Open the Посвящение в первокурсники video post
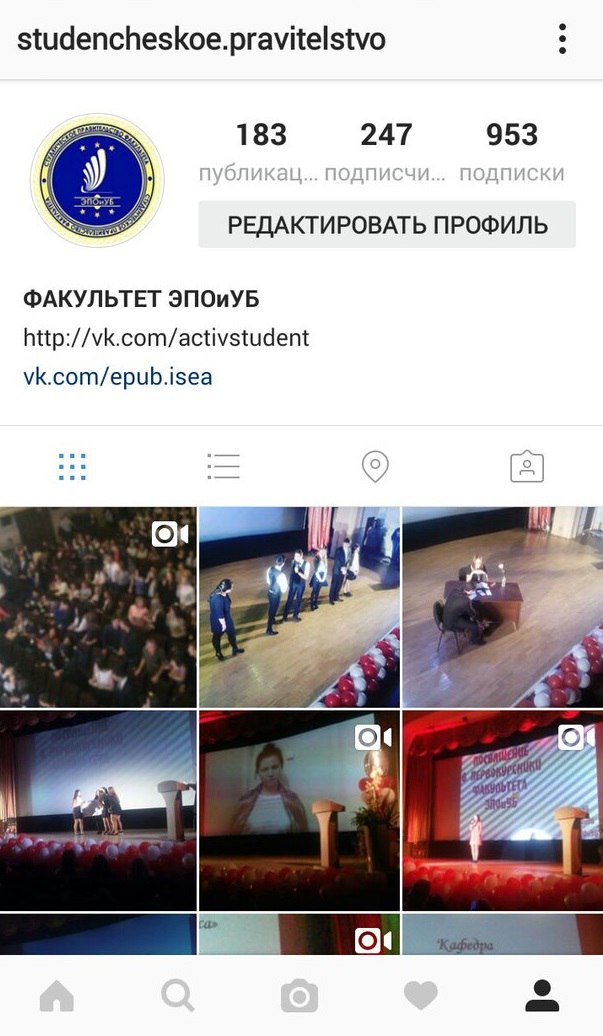603x1036 pixels. coord(502,810)
